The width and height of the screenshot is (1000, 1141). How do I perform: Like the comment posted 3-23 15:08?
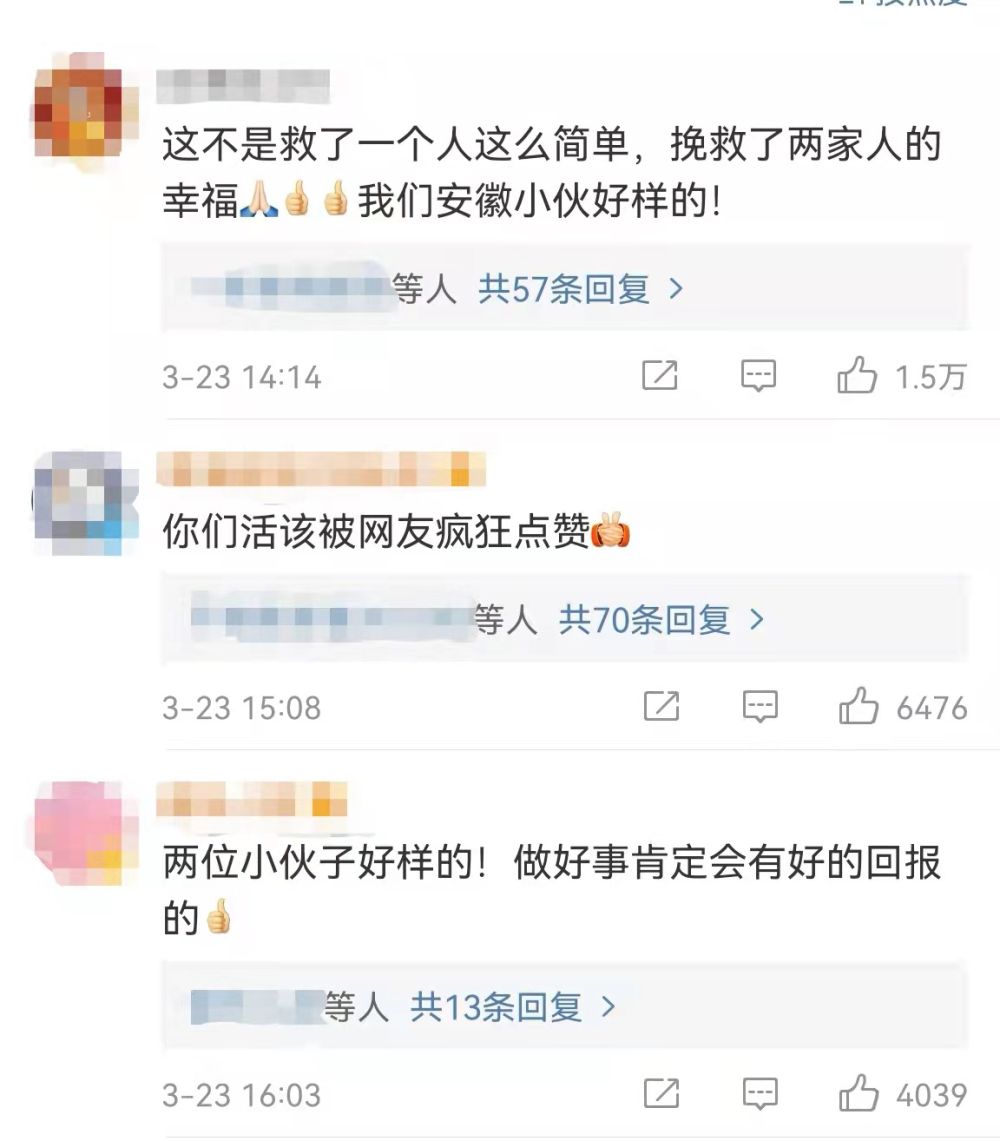coord(857,708)
